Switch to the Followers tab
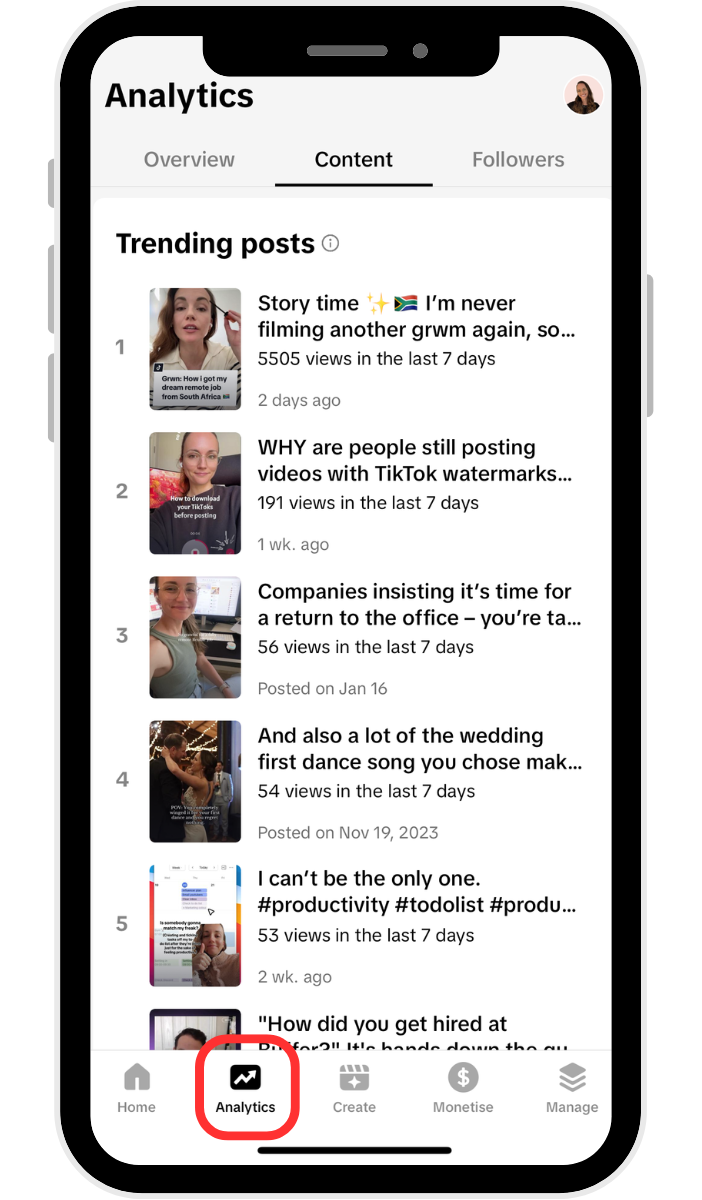This screenshot has width=702, height=1200. (x=518, y=159)
